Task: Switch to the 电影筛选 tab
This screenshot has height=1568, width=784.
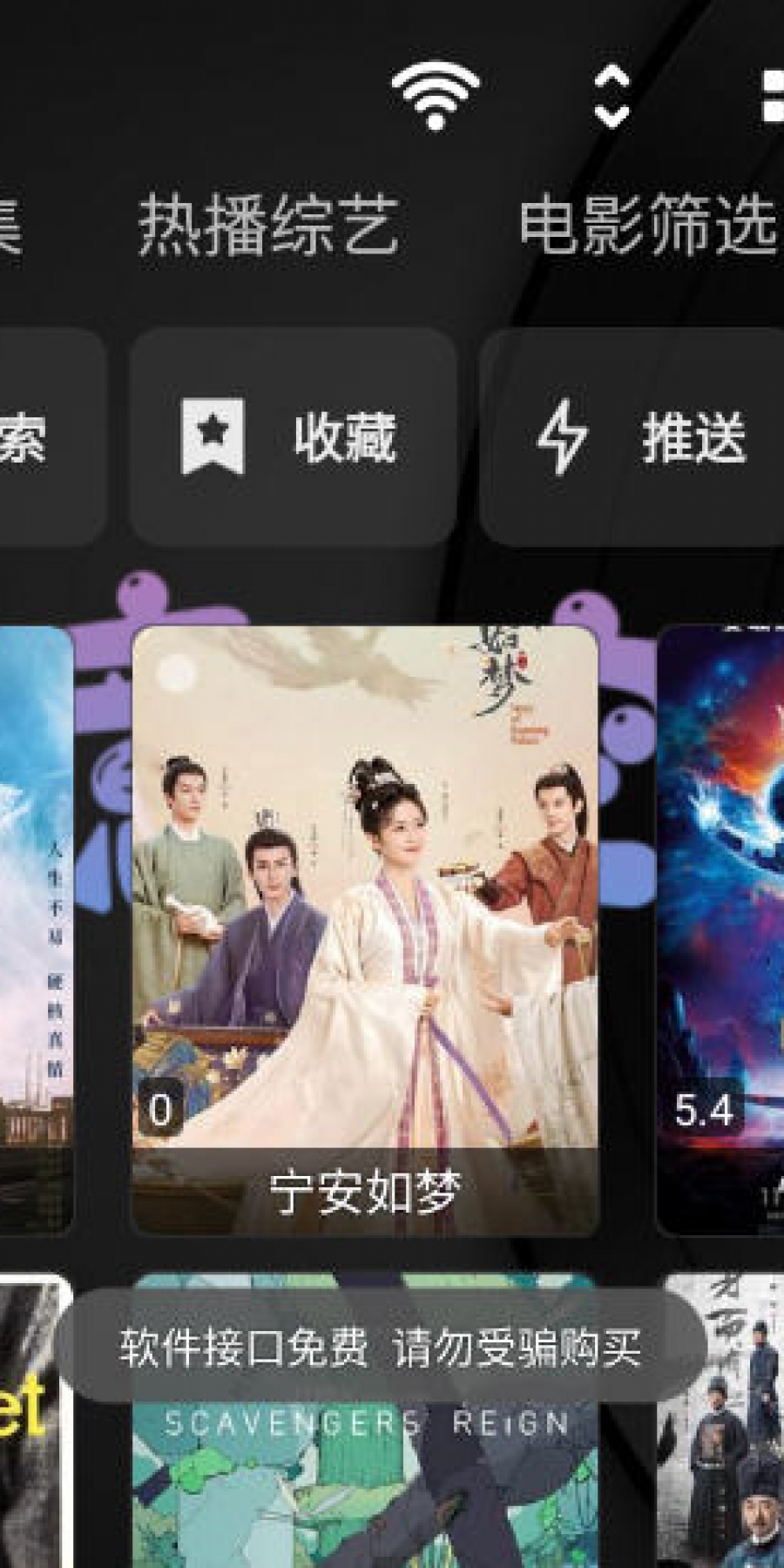Action: pyautogui.click(x=646, y=226)
